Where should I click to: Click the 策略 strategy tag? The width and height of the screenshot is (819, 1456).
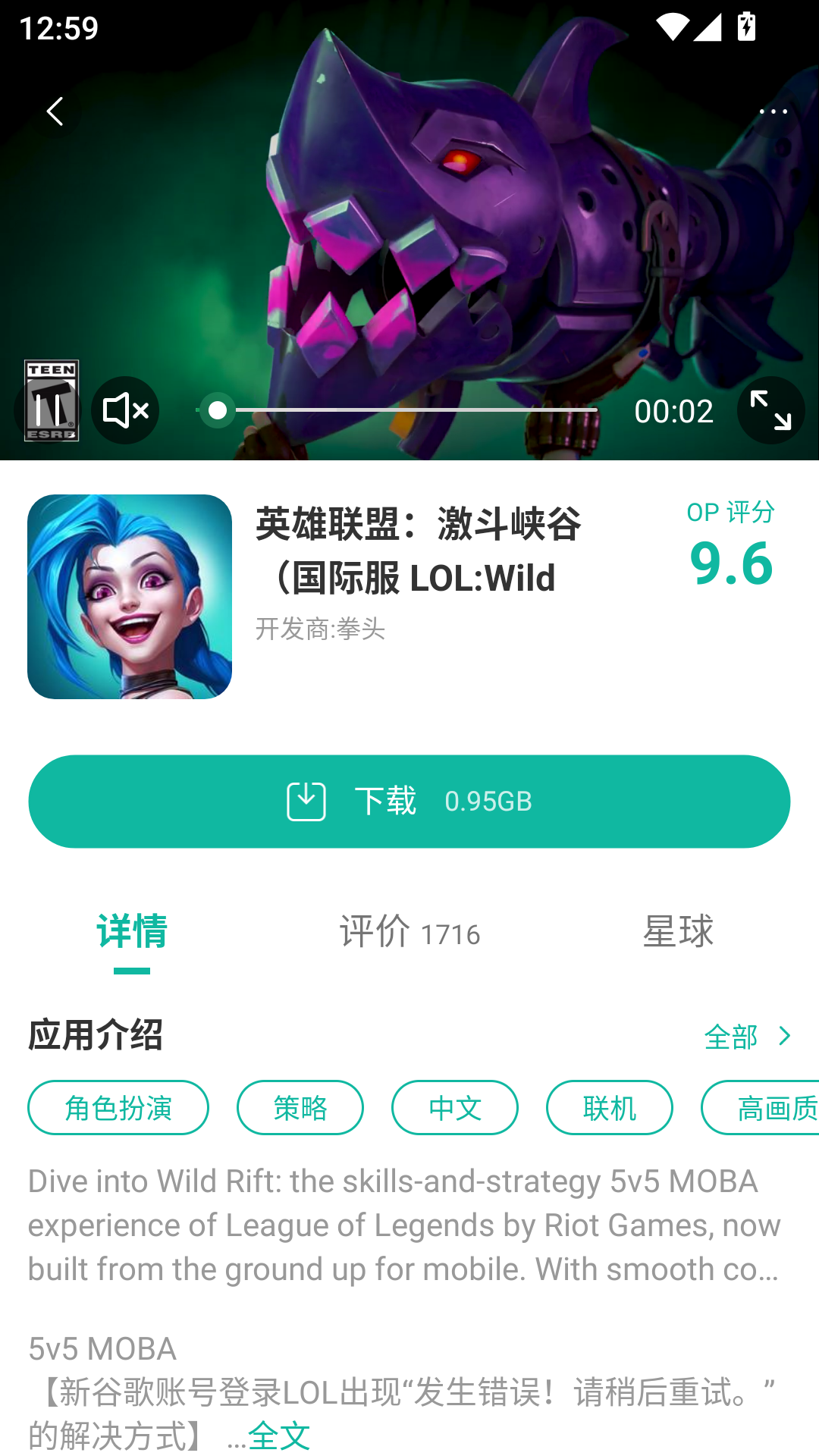300,1107
